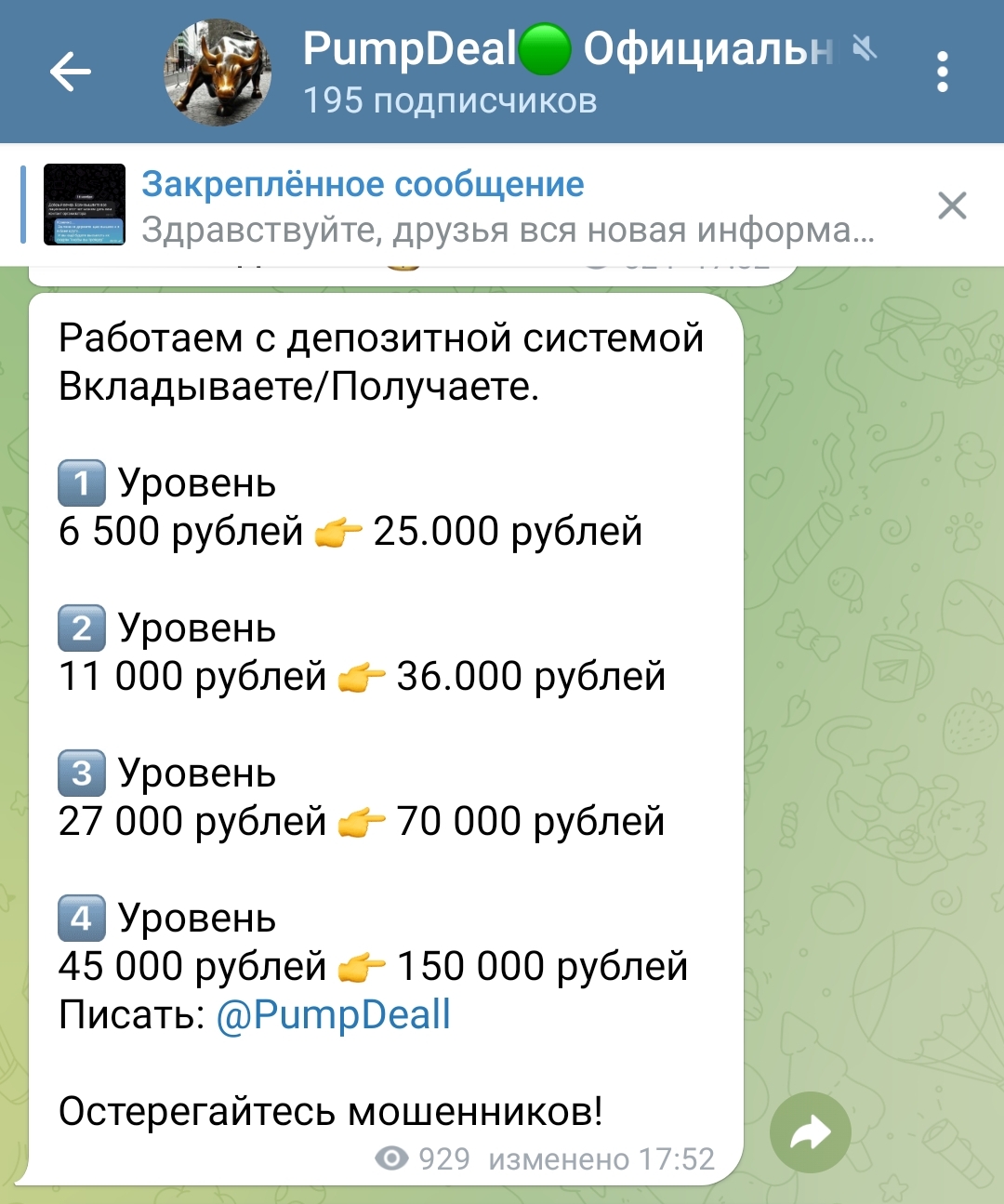
Task: Dismiss the pinned message banner
Action: point(952,205)
